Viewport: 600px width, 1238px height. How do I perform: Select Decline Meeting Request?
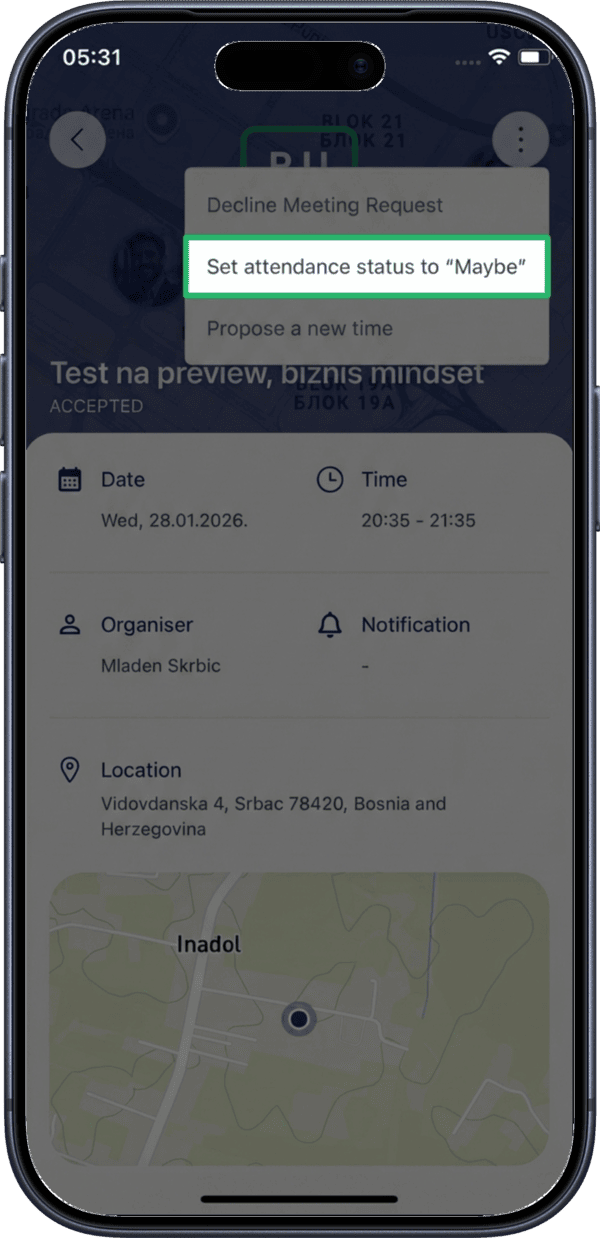325,205
